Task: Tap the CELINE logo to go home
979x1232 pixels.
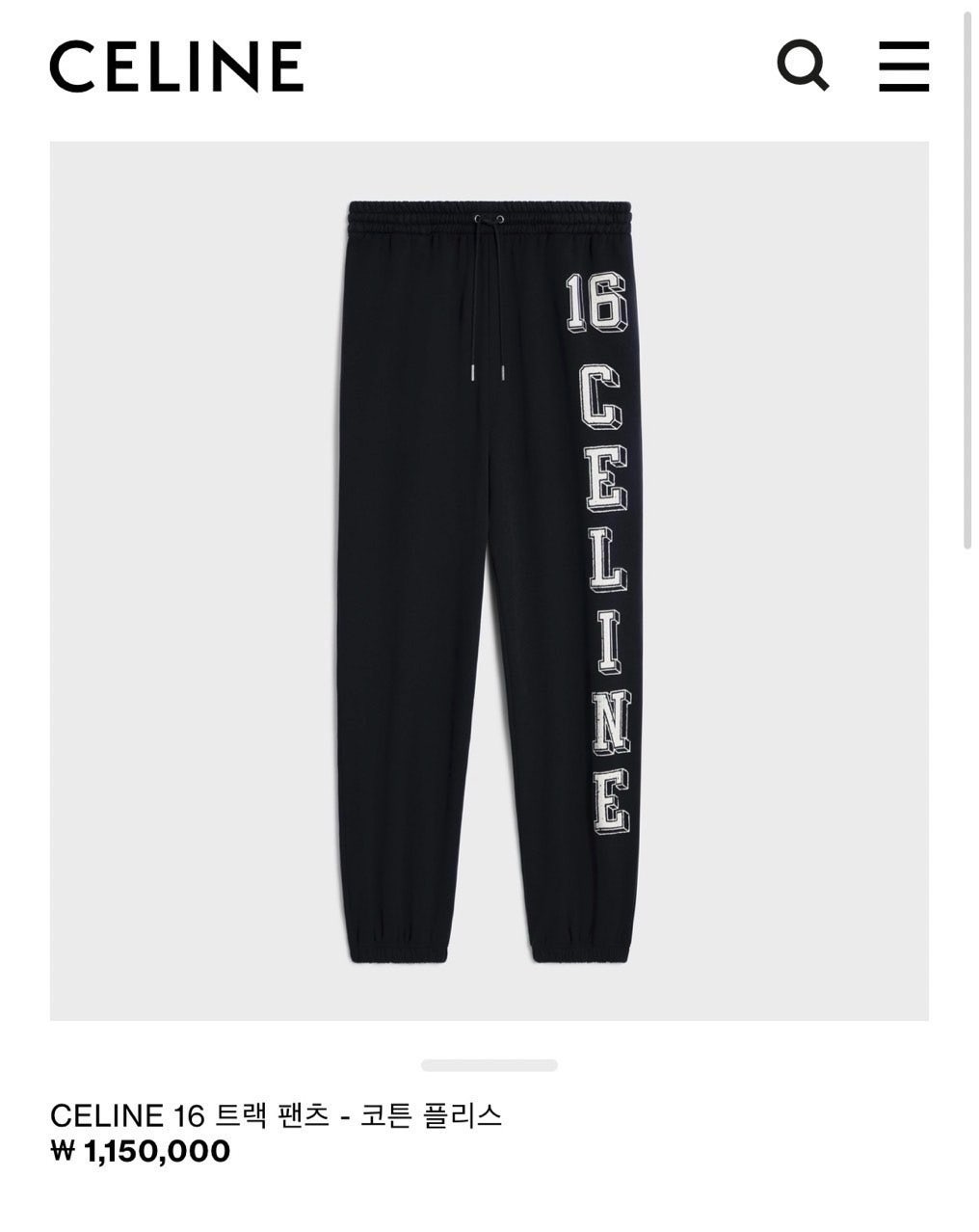Action: click(176, 67)
